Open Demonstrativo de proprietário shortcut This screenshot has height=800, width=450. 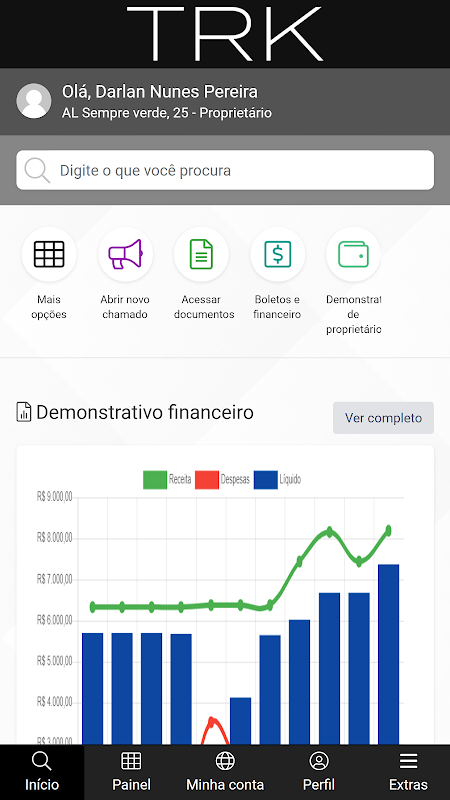pyautogui.click(x=354, y=281)
